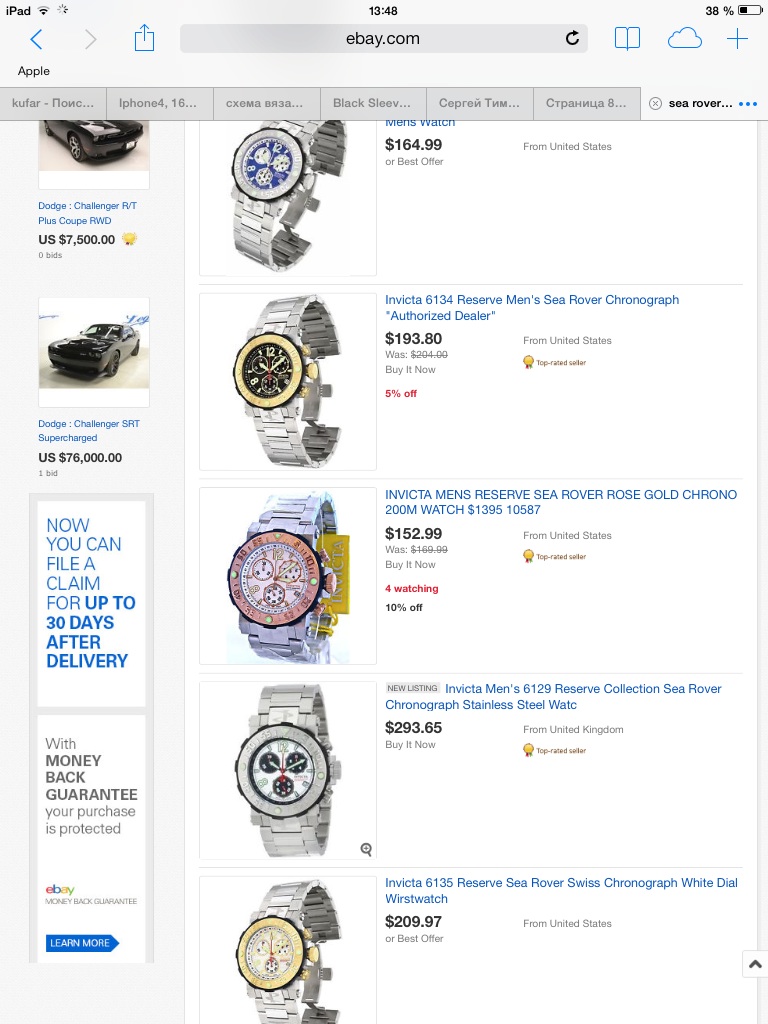Open the Apple bookmark in favorites bar
Screen dimensions: 768x1024
point(33,71)
